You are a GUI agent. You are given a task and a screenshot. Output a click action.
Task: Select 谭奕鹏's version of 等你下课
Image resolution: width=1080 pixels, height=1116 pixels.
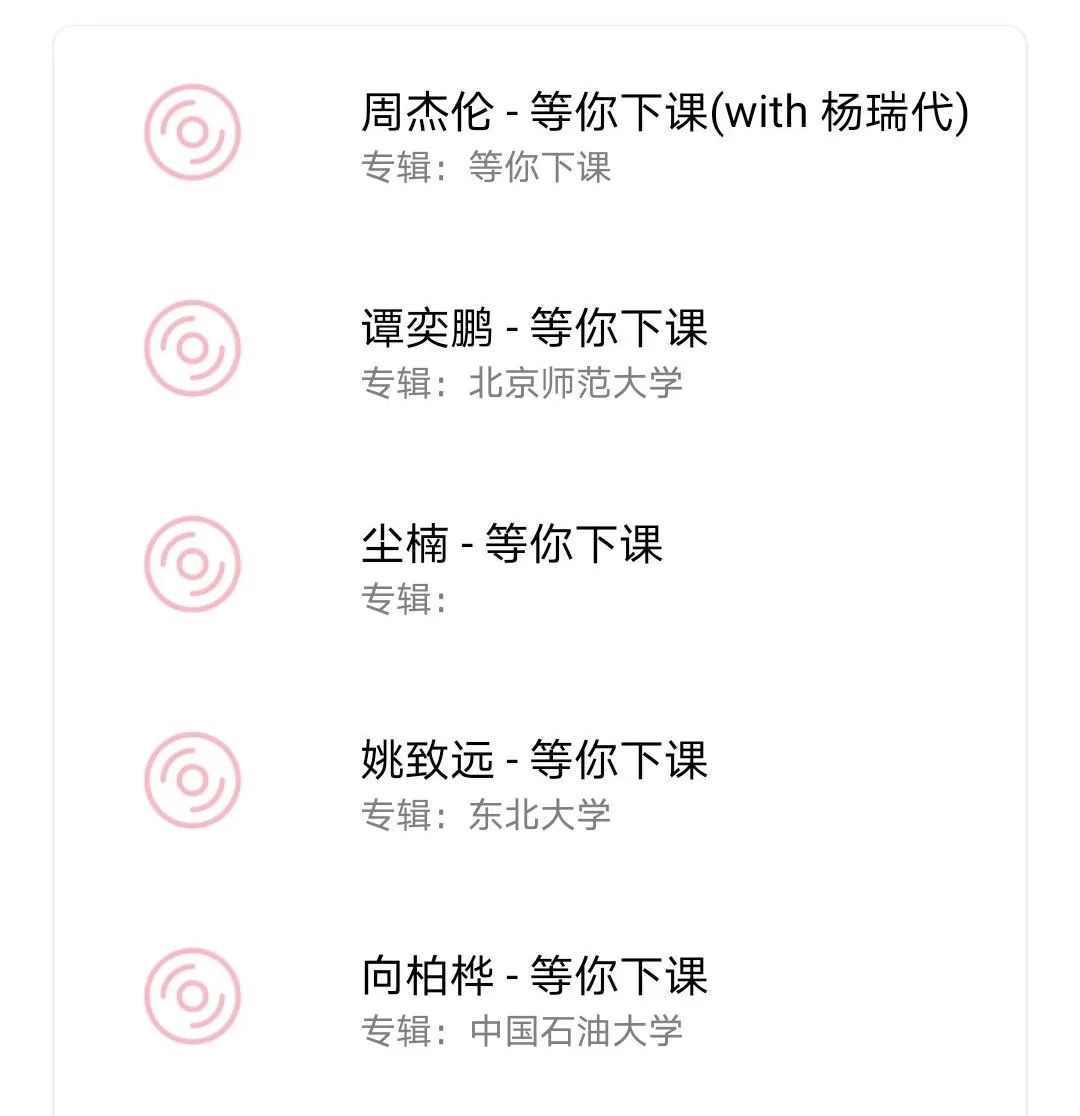click(x=534, y=329)
